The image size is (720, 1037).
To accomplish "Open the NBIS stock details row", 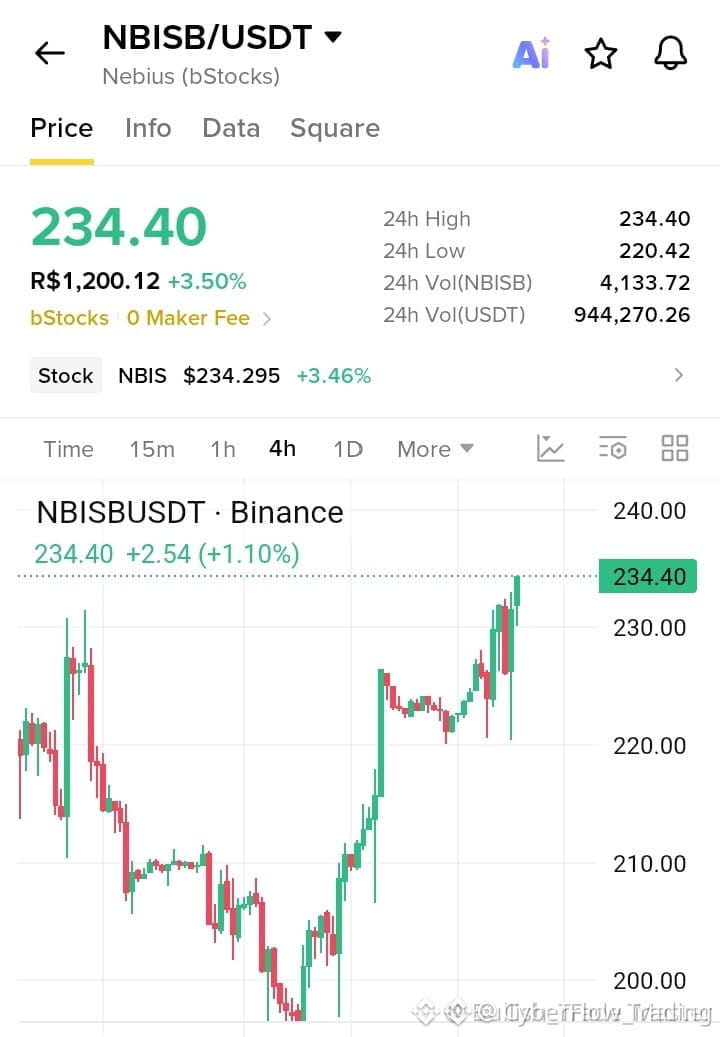I will [x=357, y=376].
